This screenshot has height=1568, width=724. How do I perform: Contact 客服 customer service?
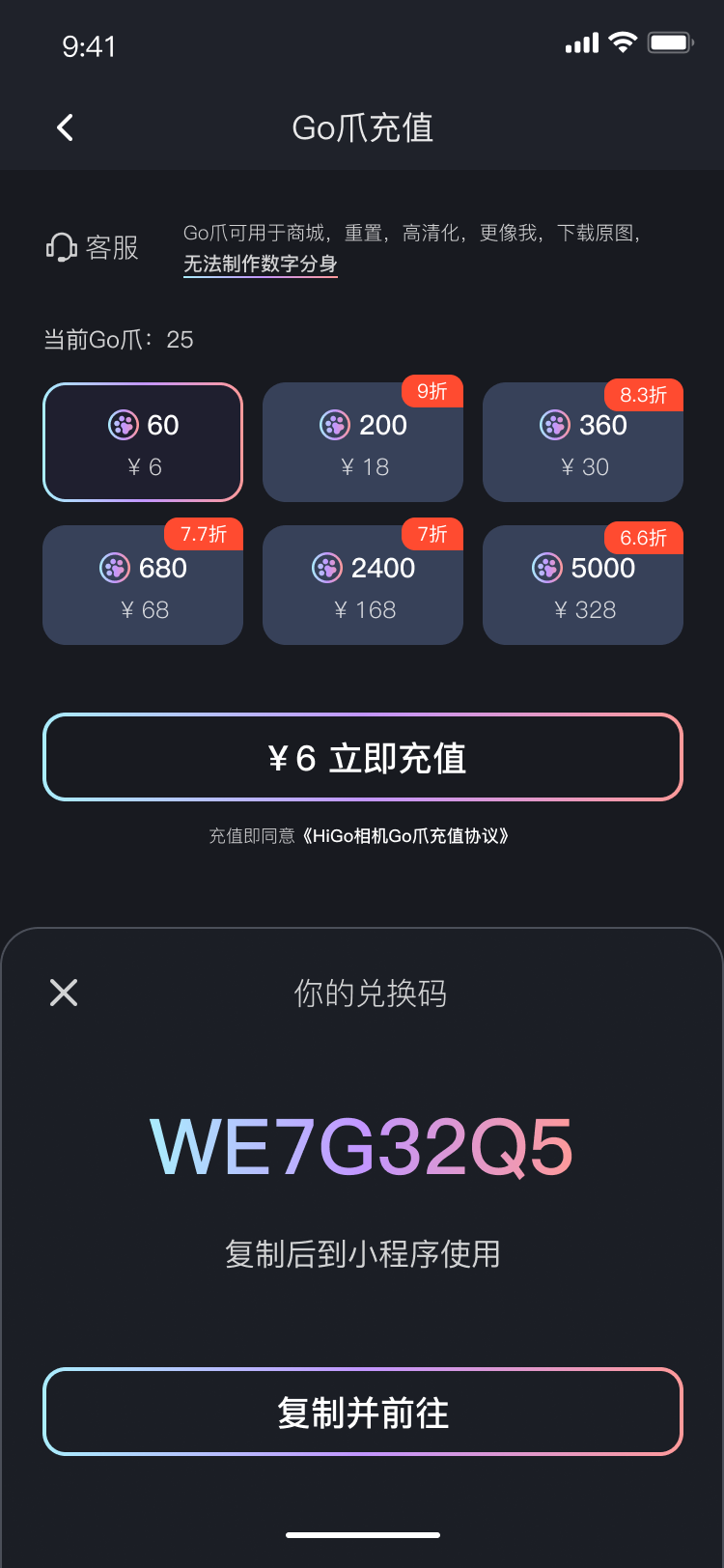[x=94, y=248]
